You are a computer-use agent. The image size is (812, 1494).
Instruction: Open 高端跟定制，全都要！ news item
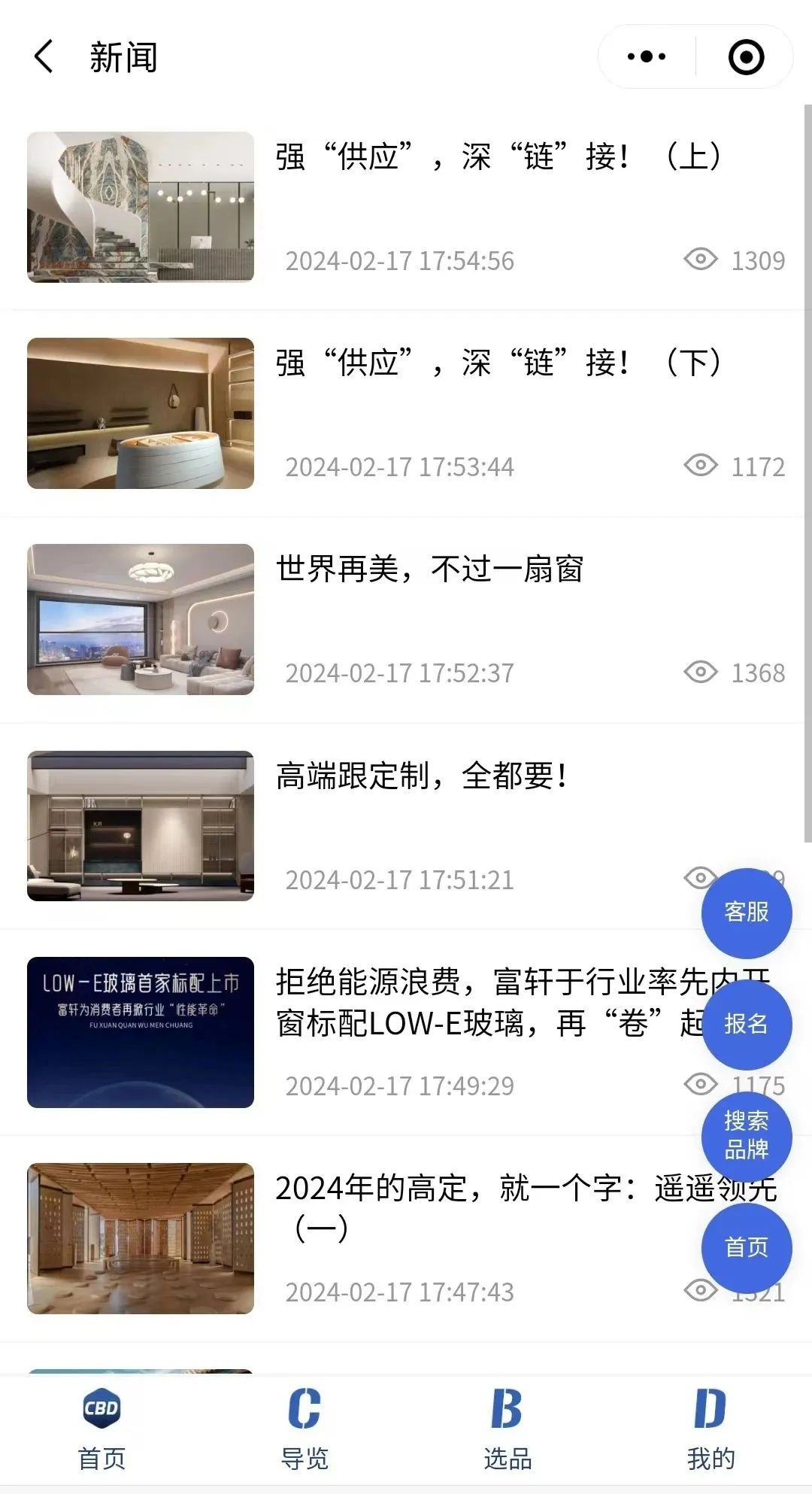pos(421,776)
